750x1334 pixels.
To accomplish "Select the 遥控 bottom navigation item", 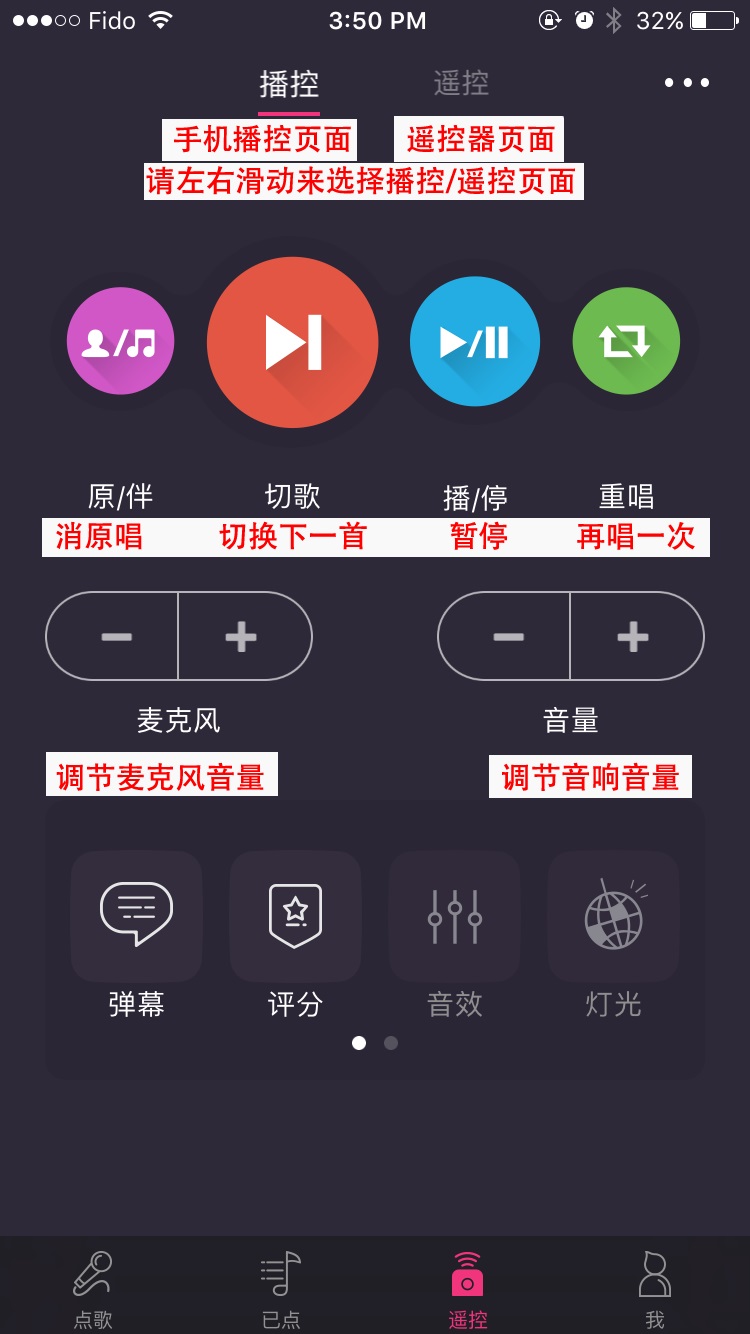I will tap(467, 1288).
